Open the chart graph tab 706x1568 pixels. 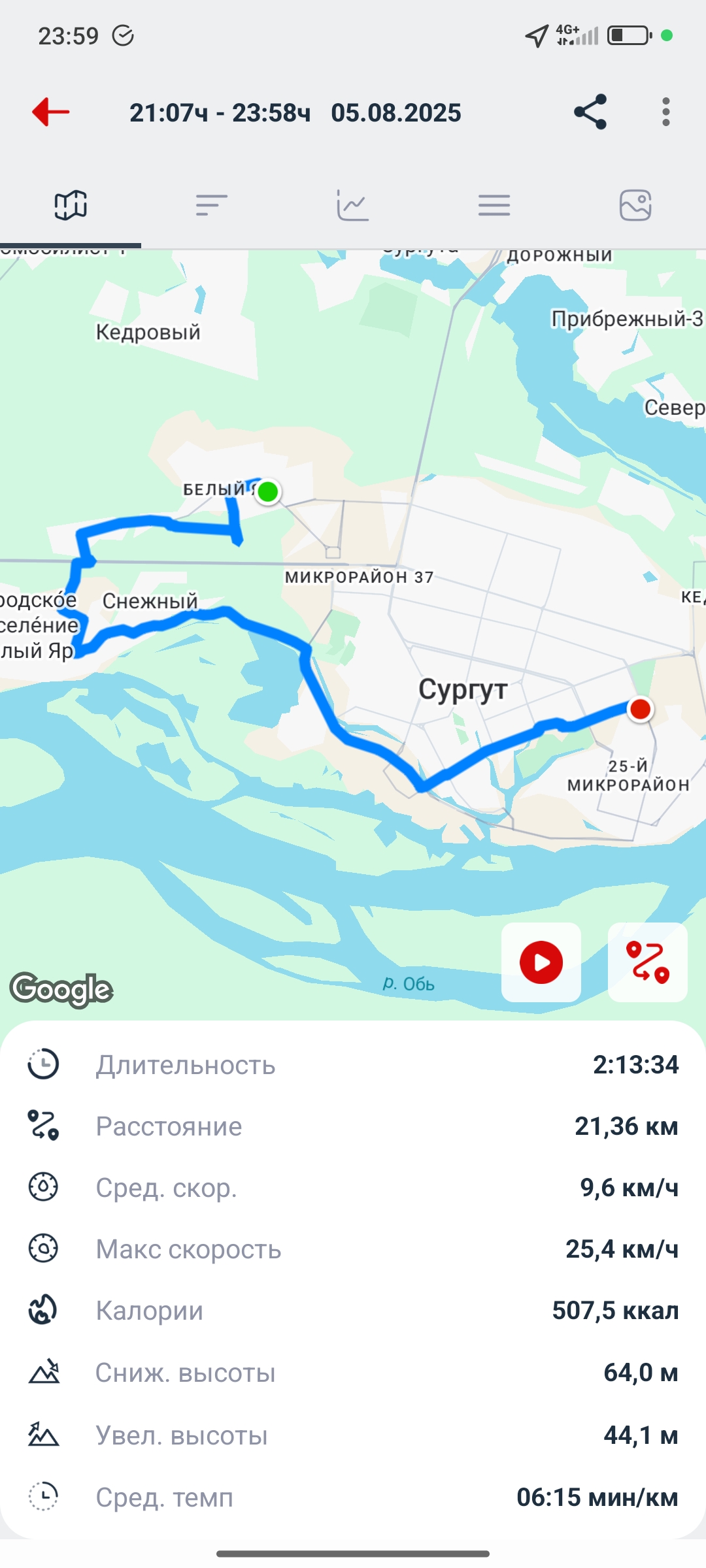tap(353, 205)
